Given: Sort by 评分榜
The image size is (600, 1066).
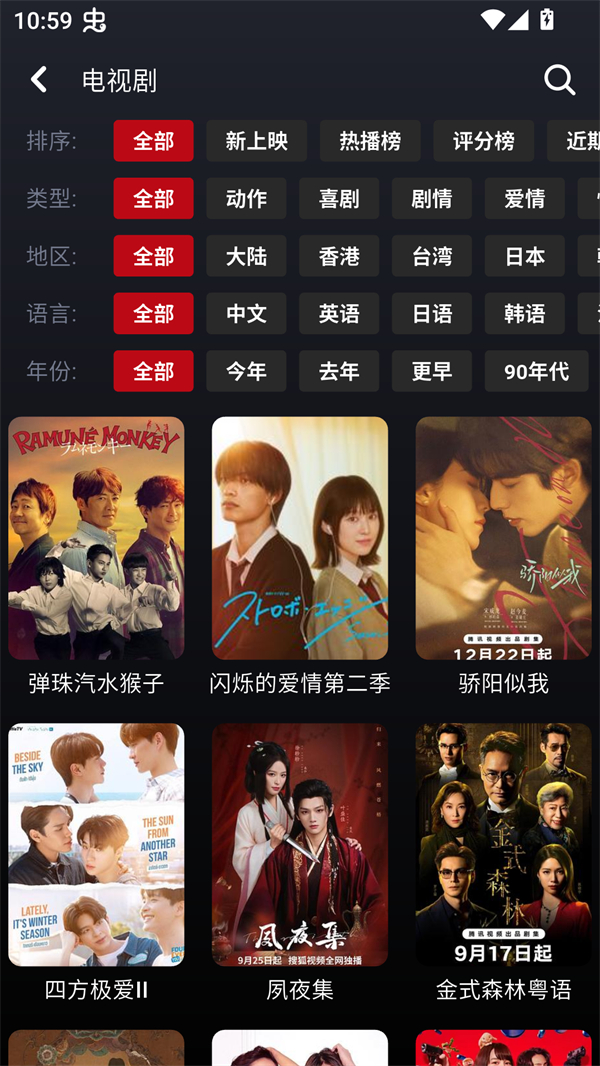Looking at the screenshot, I should (x=483, y=141).
